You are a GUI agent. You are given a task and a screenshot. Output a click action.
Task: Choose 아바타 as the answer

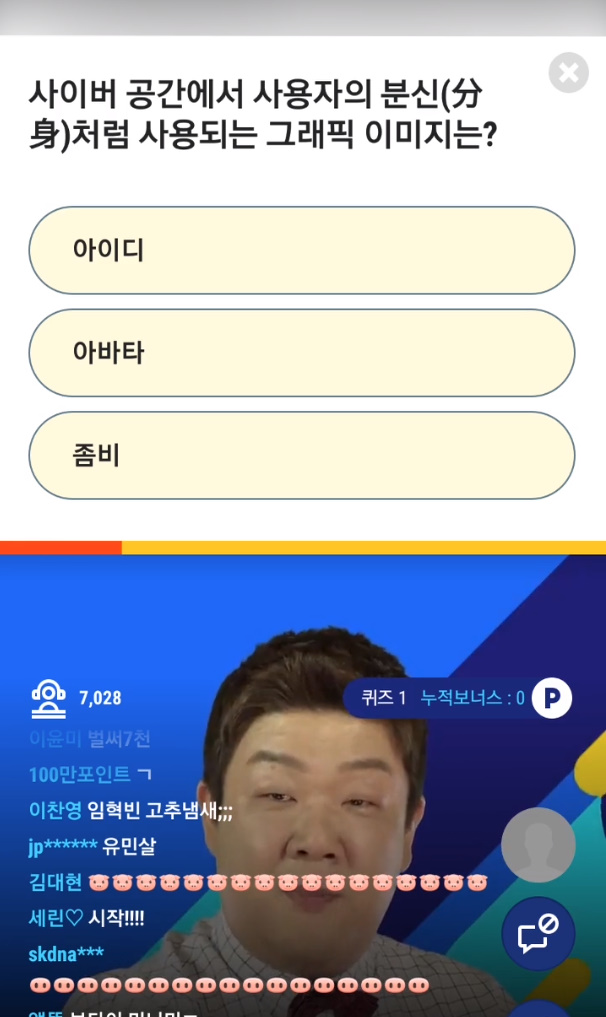pyautogui.click(x=301, y=353)
